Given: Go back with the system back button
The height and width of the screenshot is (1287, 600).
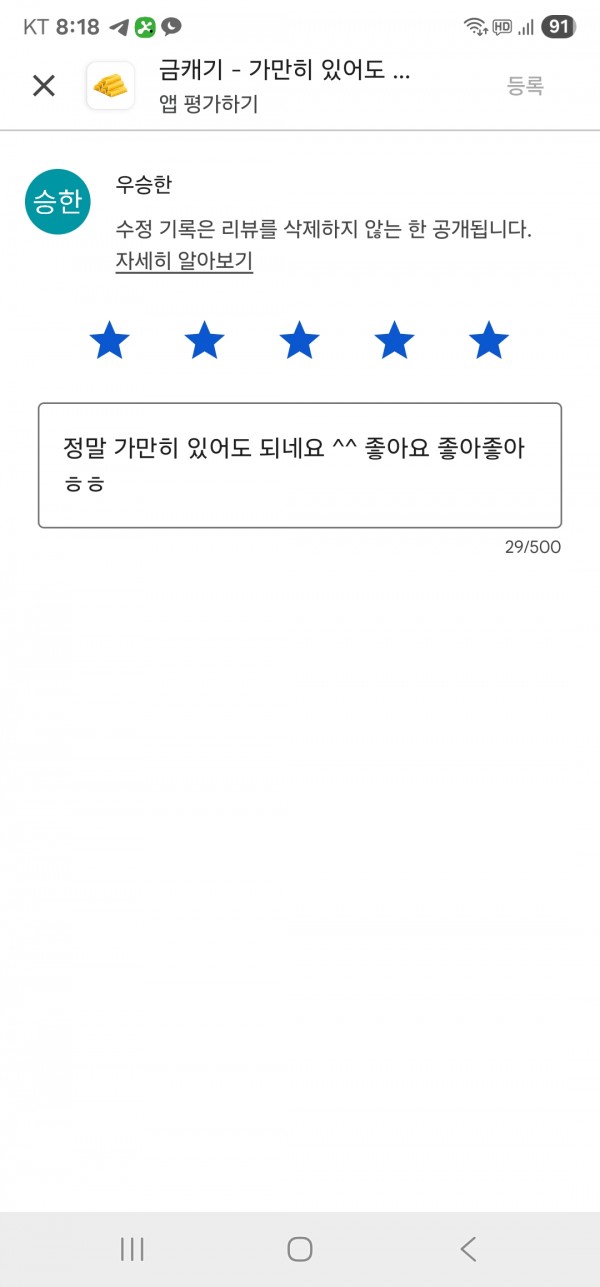Looking at the screenshot, I should pyautogui.click(x=467, y=1248).
